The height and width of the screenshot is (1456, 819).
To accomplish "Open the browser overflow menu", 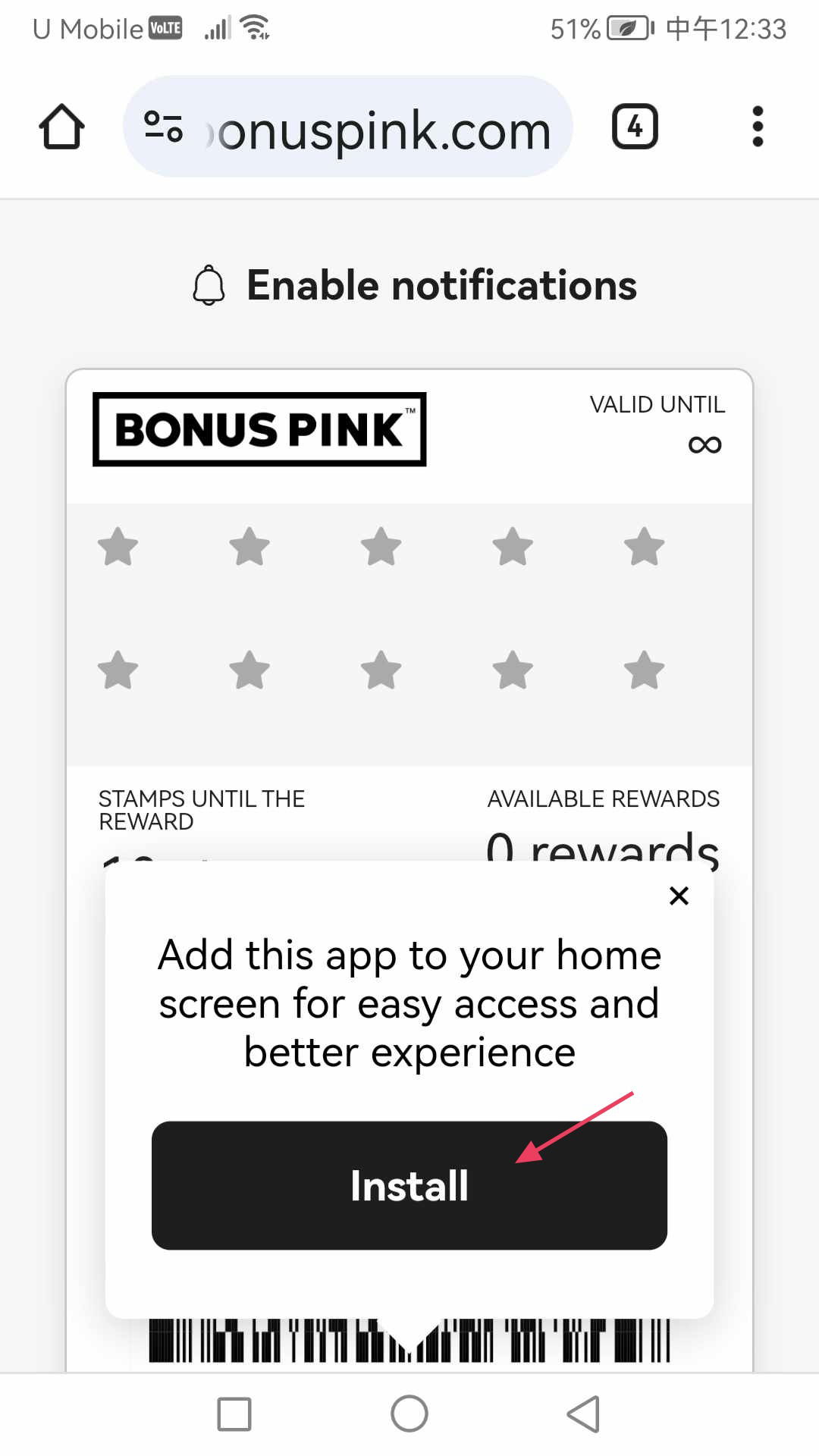I will [x=757, y=127].
